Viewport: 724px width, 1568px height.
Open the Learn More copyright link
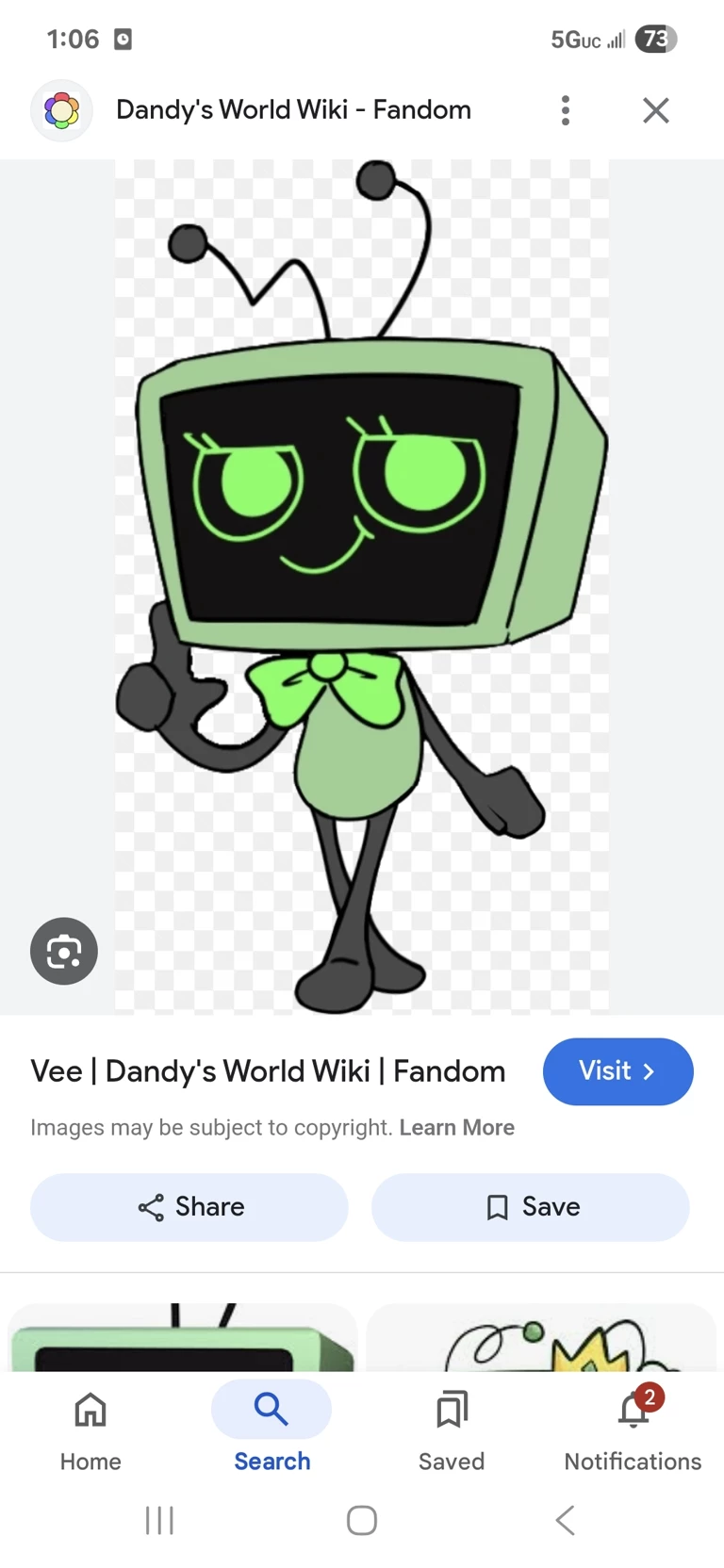pyautogui.click(x=456, y=1128)
